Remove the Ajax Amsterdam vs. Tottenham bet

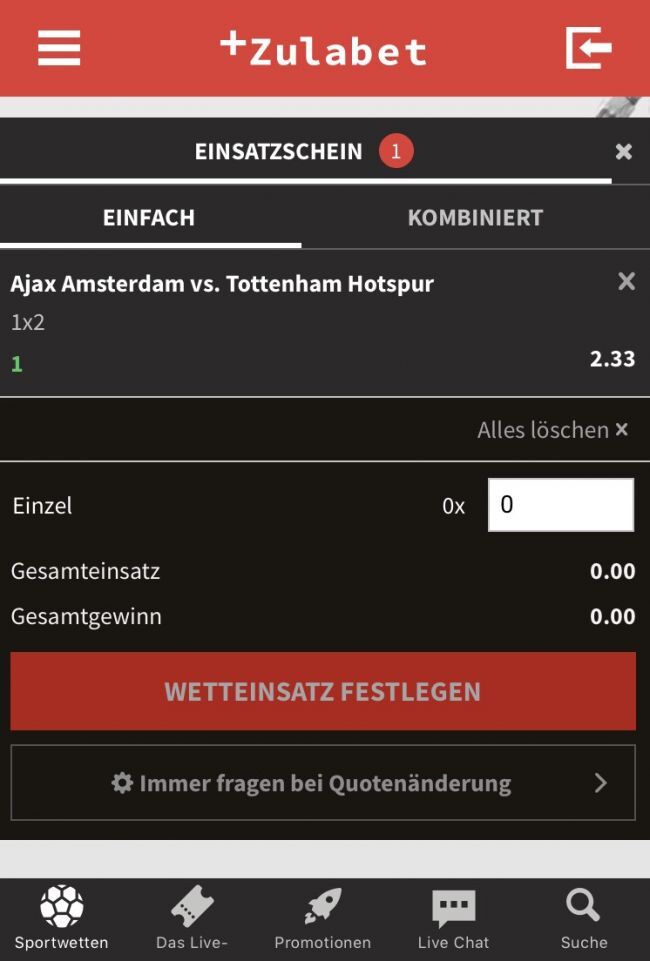pos(626,282)
